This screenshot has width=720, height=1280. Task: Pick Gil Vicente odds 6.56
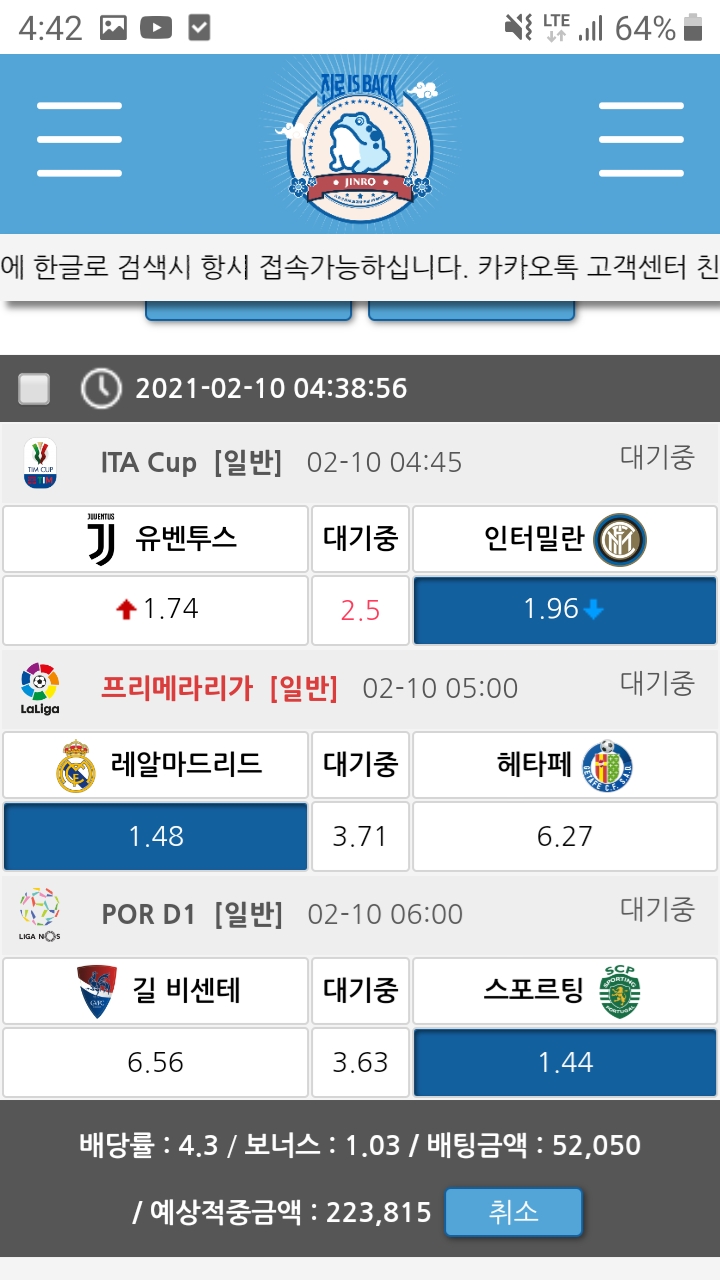pyautogui.click(x=155, y=1062)
